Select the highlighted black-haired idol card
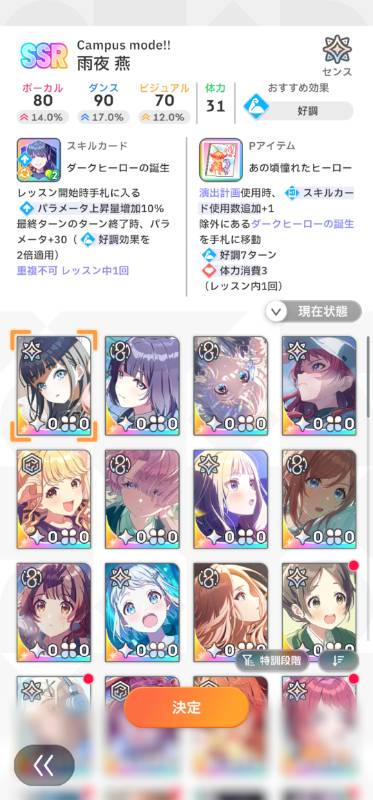Viewport: 373px width, 800px height. (54, 386)
